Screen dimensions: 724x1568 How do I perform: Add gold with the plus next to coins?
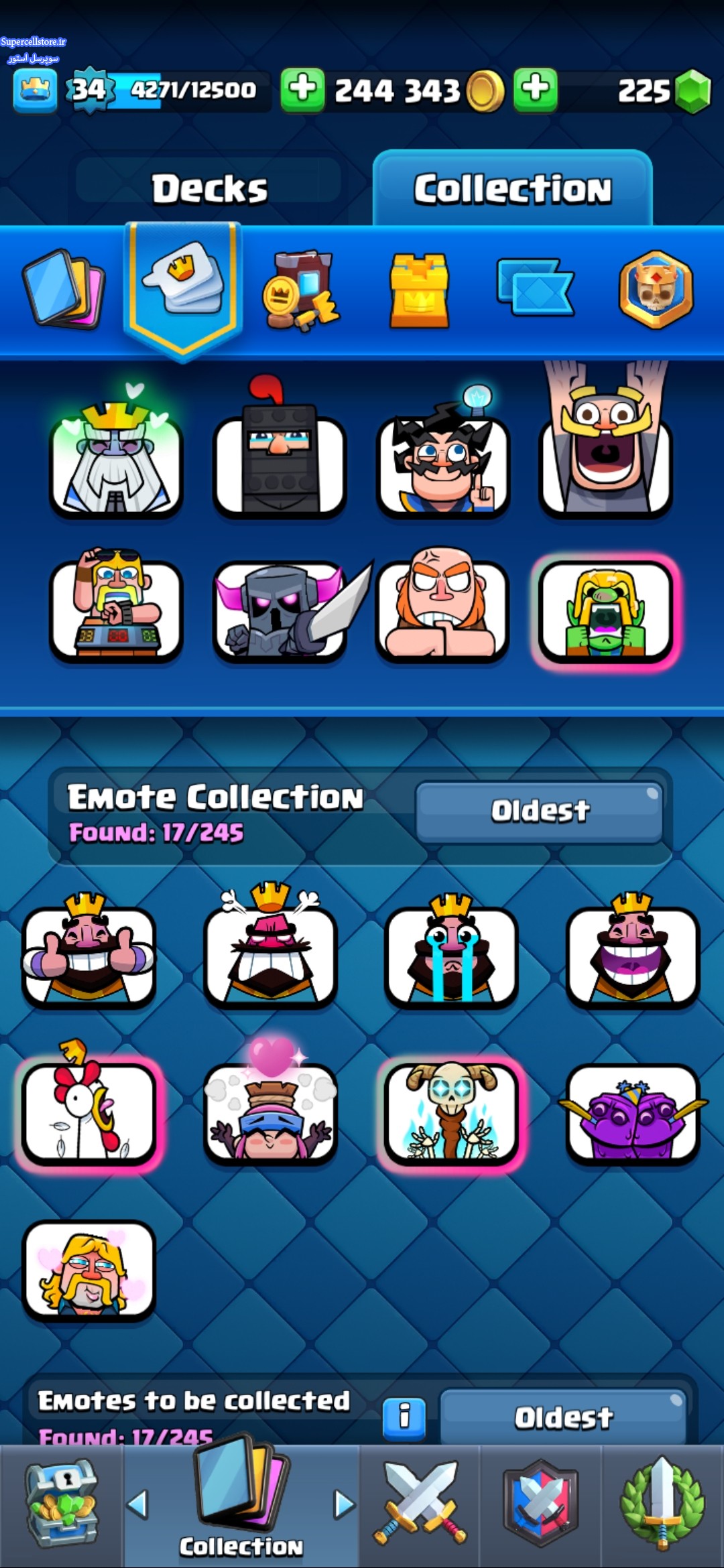click(302, 89)
